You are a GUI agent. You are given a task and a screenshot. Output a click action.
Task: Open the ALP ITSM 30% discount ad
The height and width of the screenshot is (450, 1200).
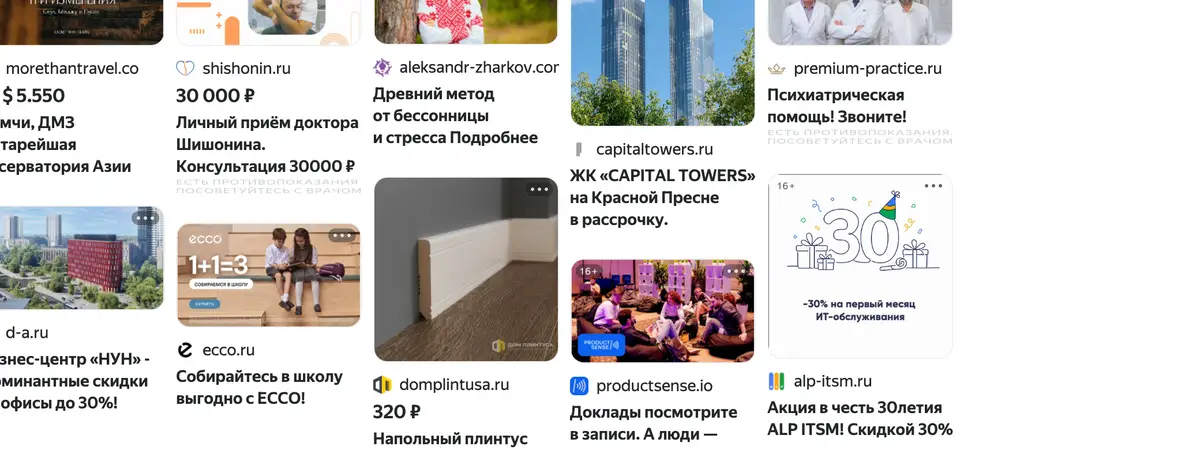pos(860,266)
